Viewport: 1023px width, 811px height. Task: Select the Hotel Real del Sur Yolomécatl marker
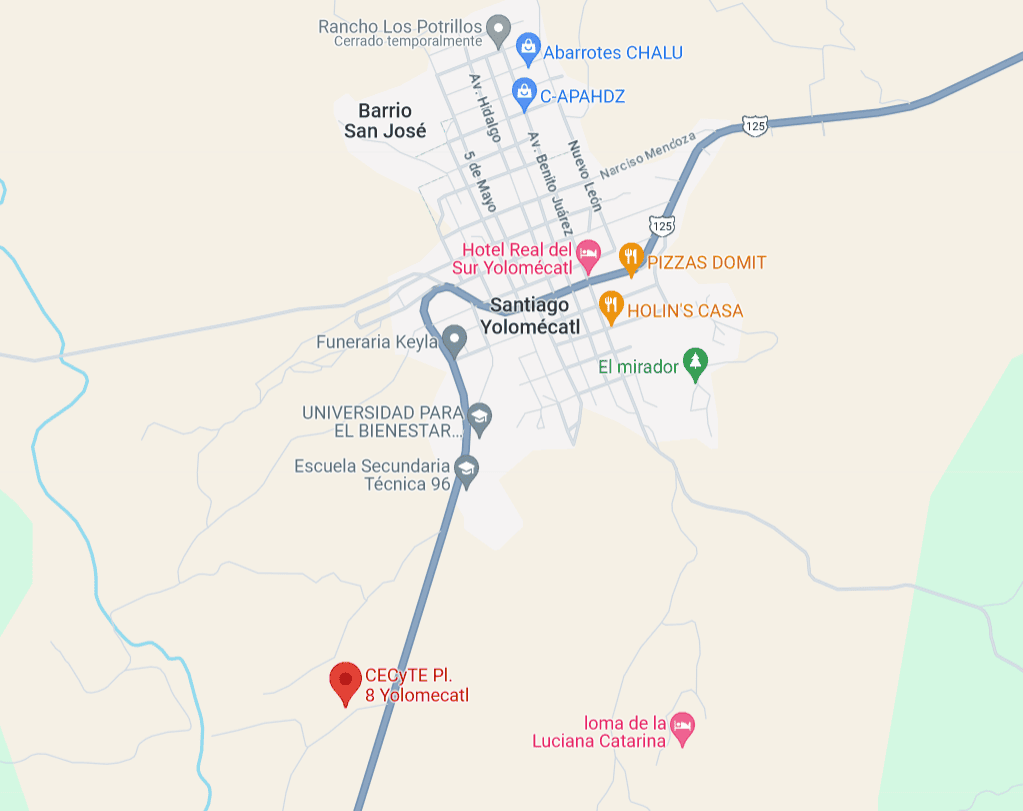point(588,254)
